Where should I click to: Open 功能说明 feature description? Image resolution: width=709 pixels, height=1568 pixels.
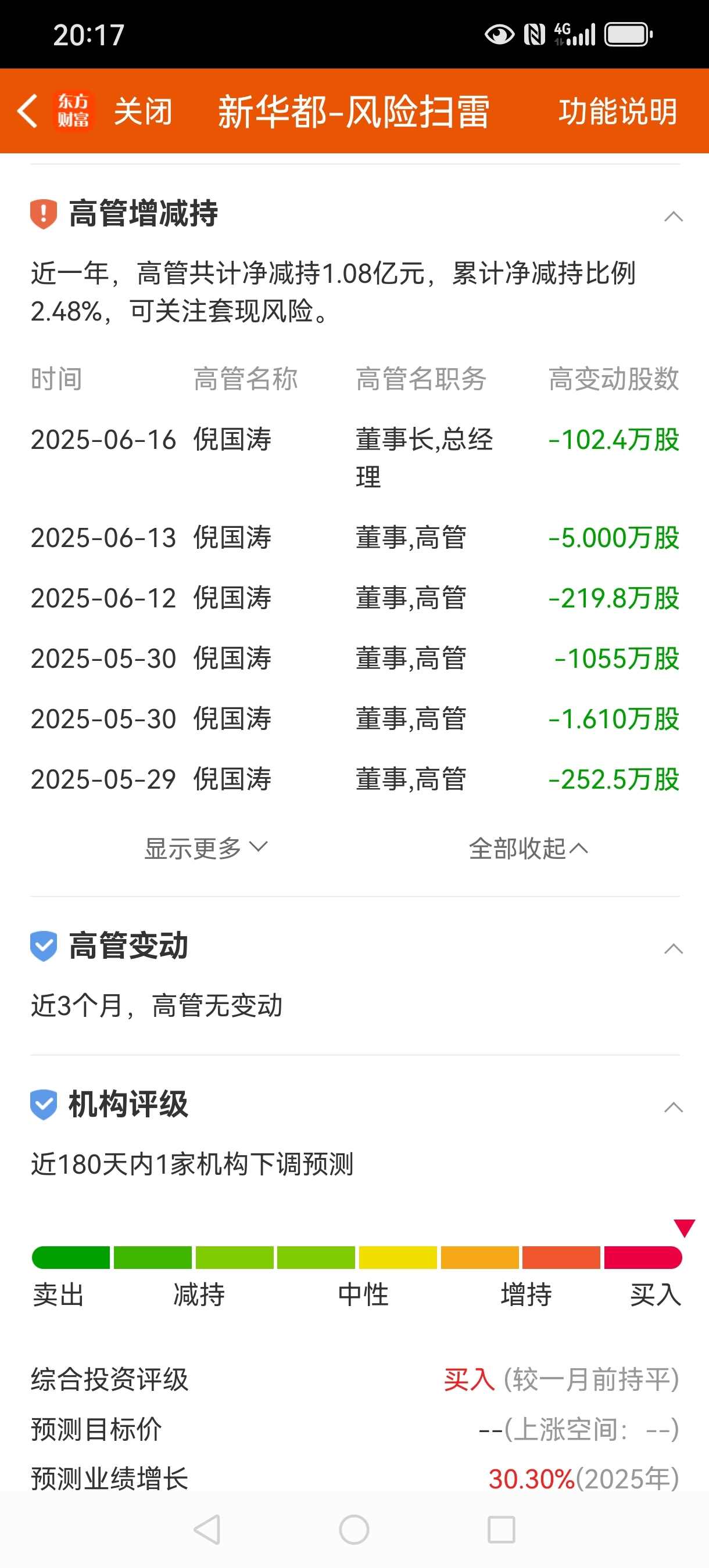(x=618, y=112)
